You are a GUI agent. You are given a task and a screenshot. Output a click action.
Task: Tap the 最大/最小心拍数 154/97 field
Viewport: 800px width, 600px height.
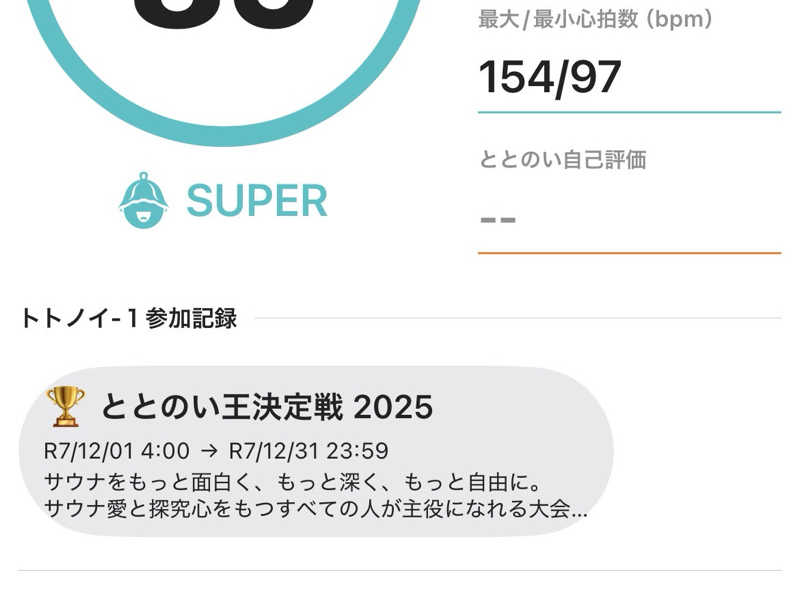[628, 78]
